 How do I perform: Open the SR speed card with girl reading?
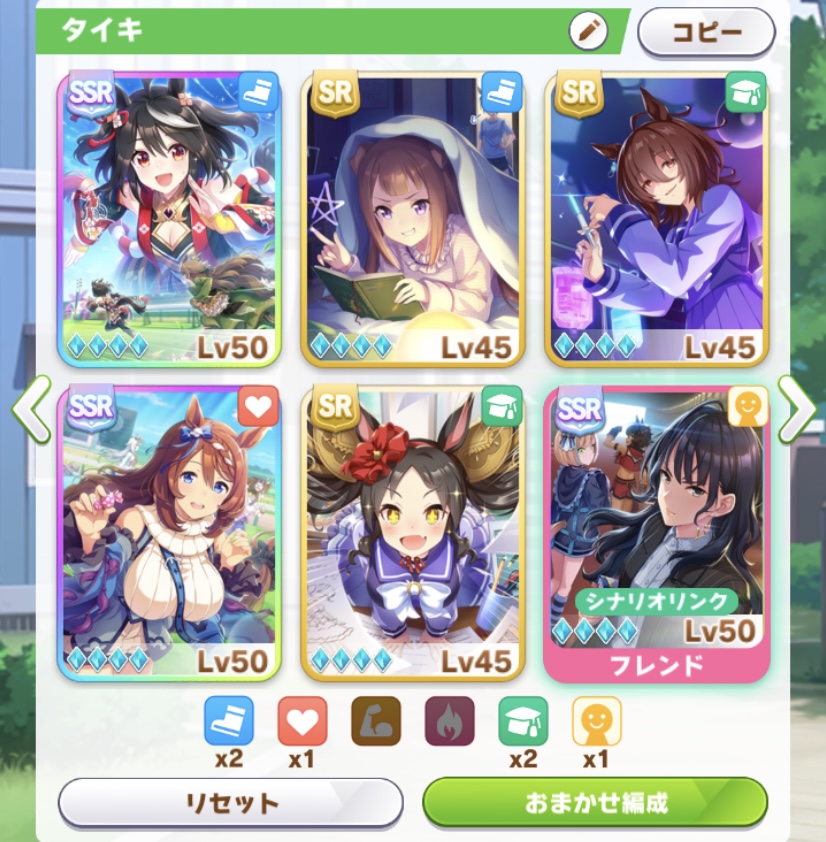coord(412,220)
